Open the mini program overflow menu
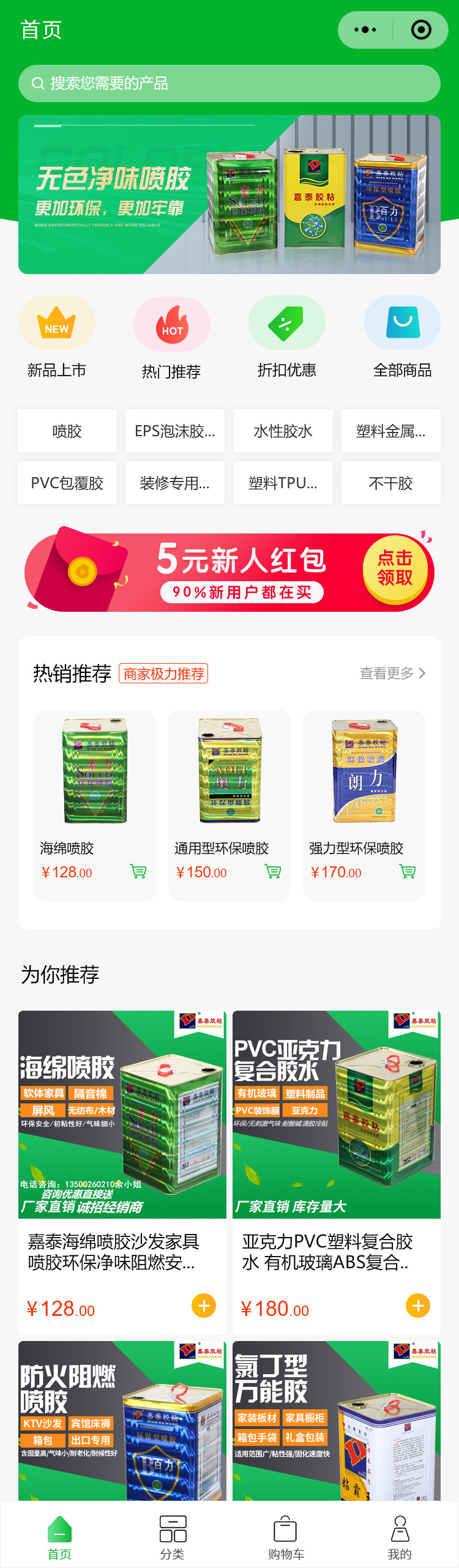 (x=365, y=30)
